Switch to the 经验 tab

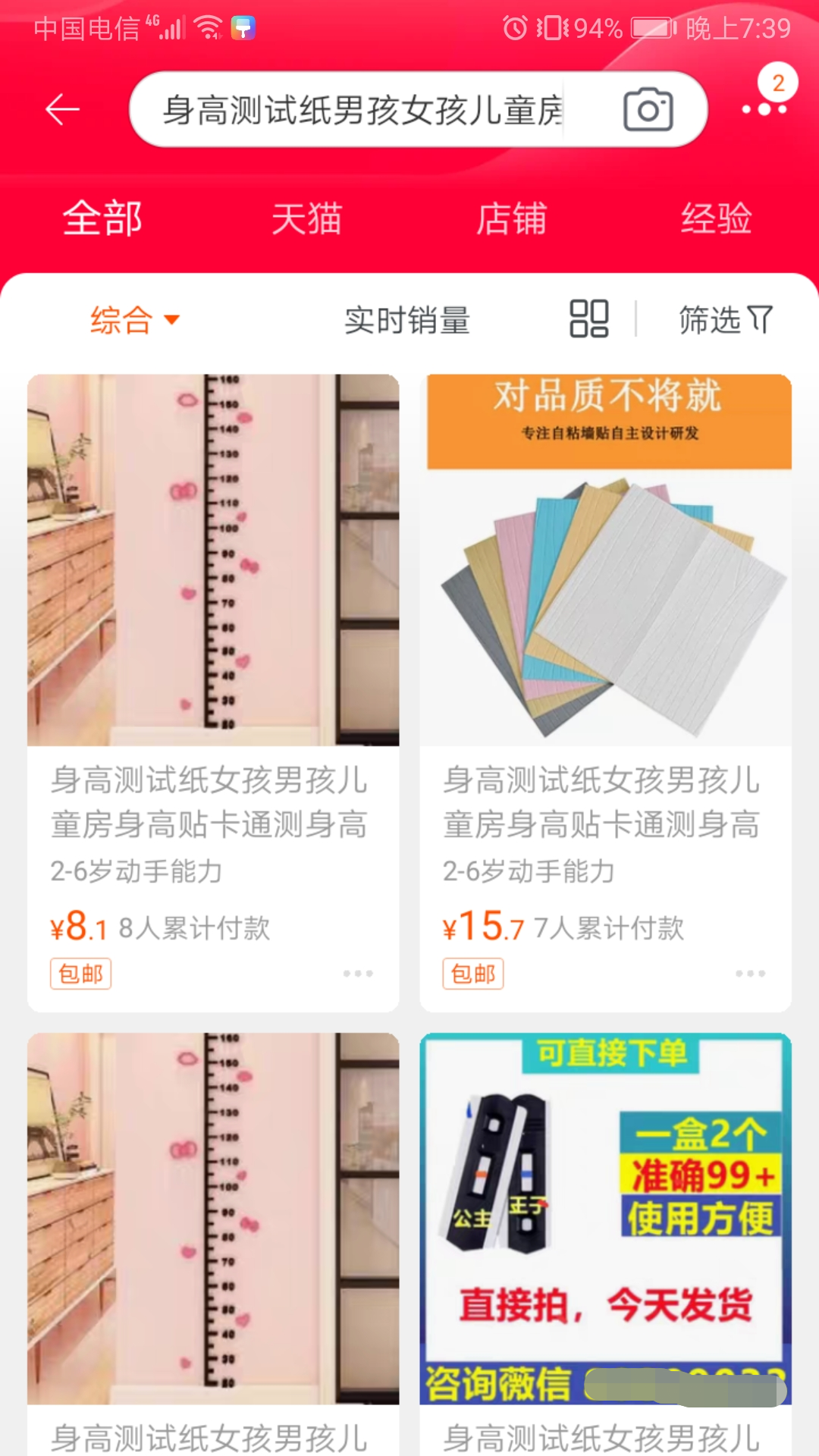click(716, 219)
